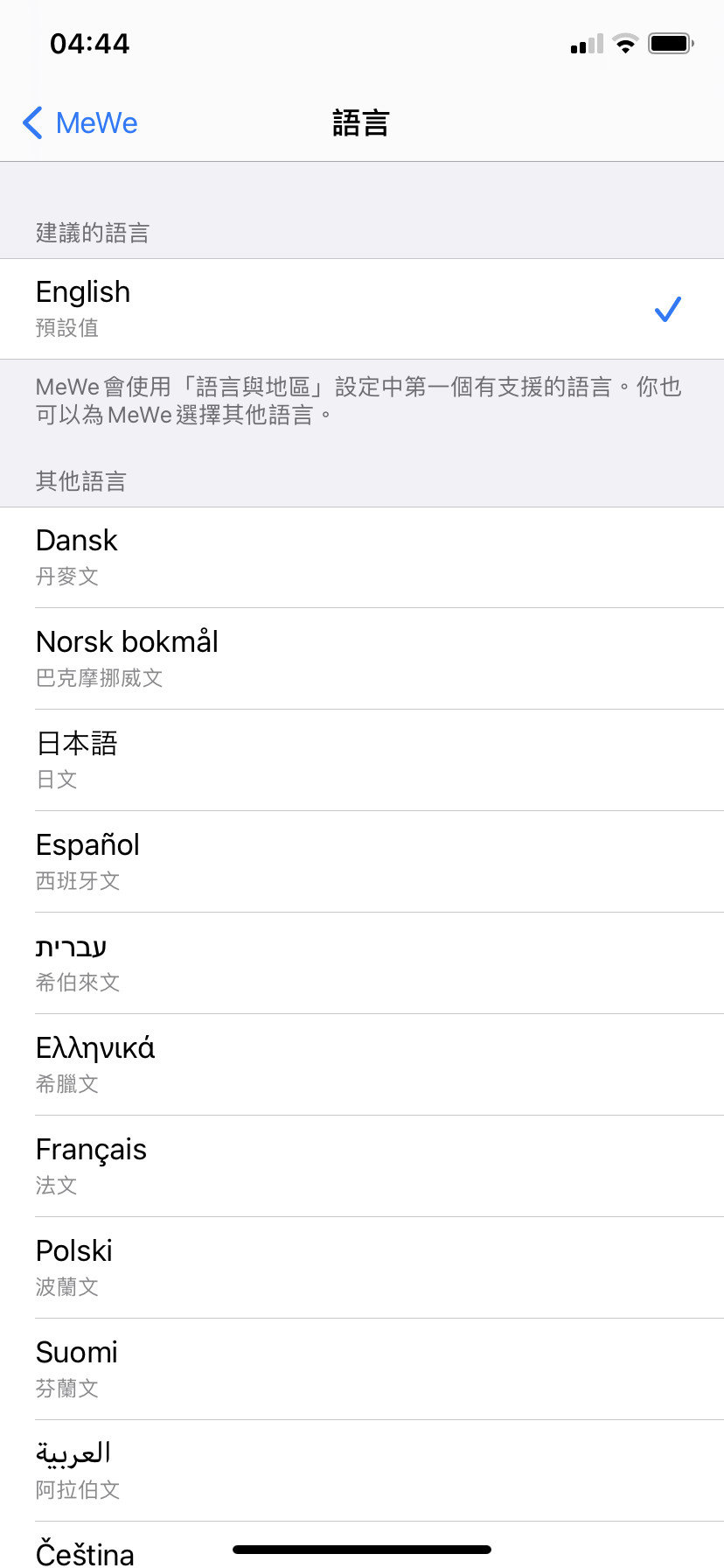Select the Hebrew עברית language row
This screenshot has width=724, height=1568.
click(x=362, y=963)
